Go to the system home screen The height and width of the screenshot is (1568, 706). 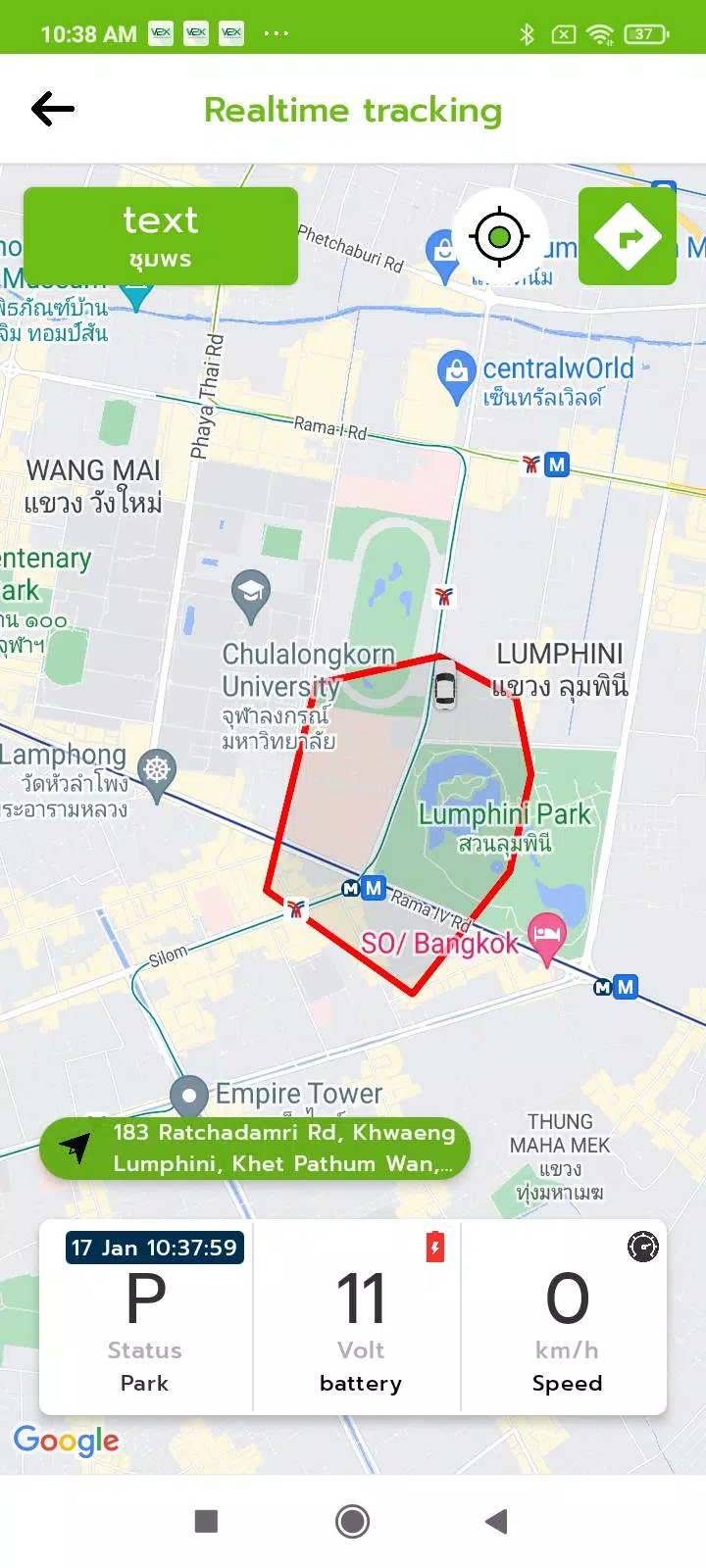(x=353, y=1521)
